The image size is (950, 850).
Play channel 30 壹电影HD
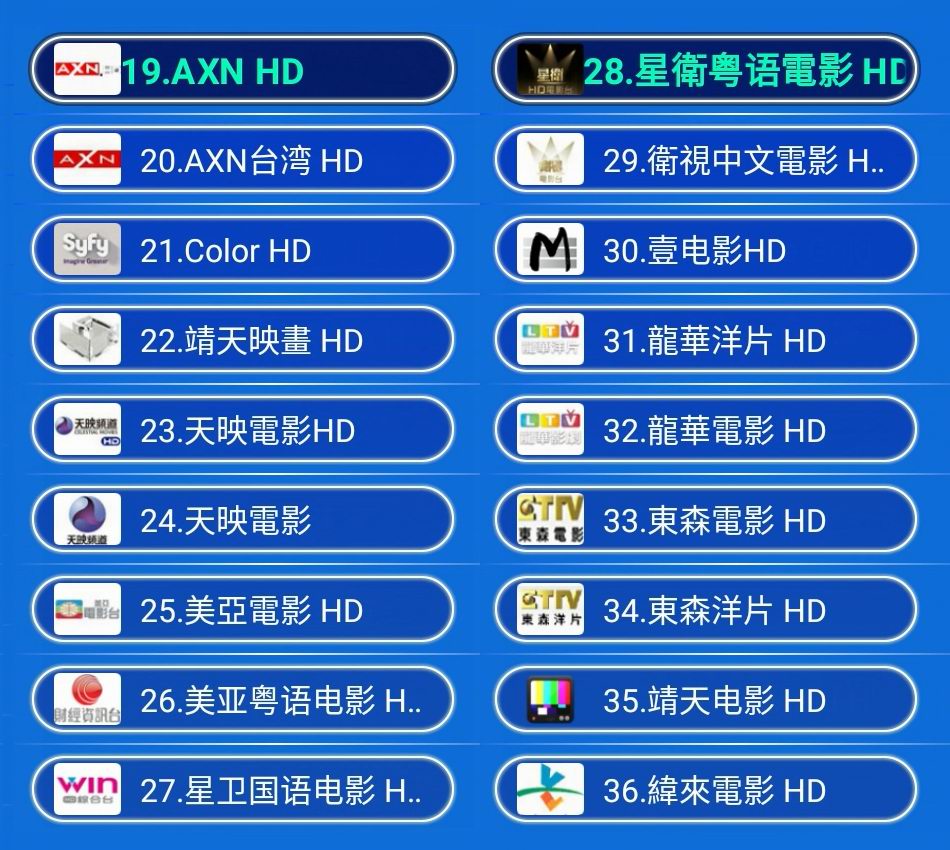point(706,250)
